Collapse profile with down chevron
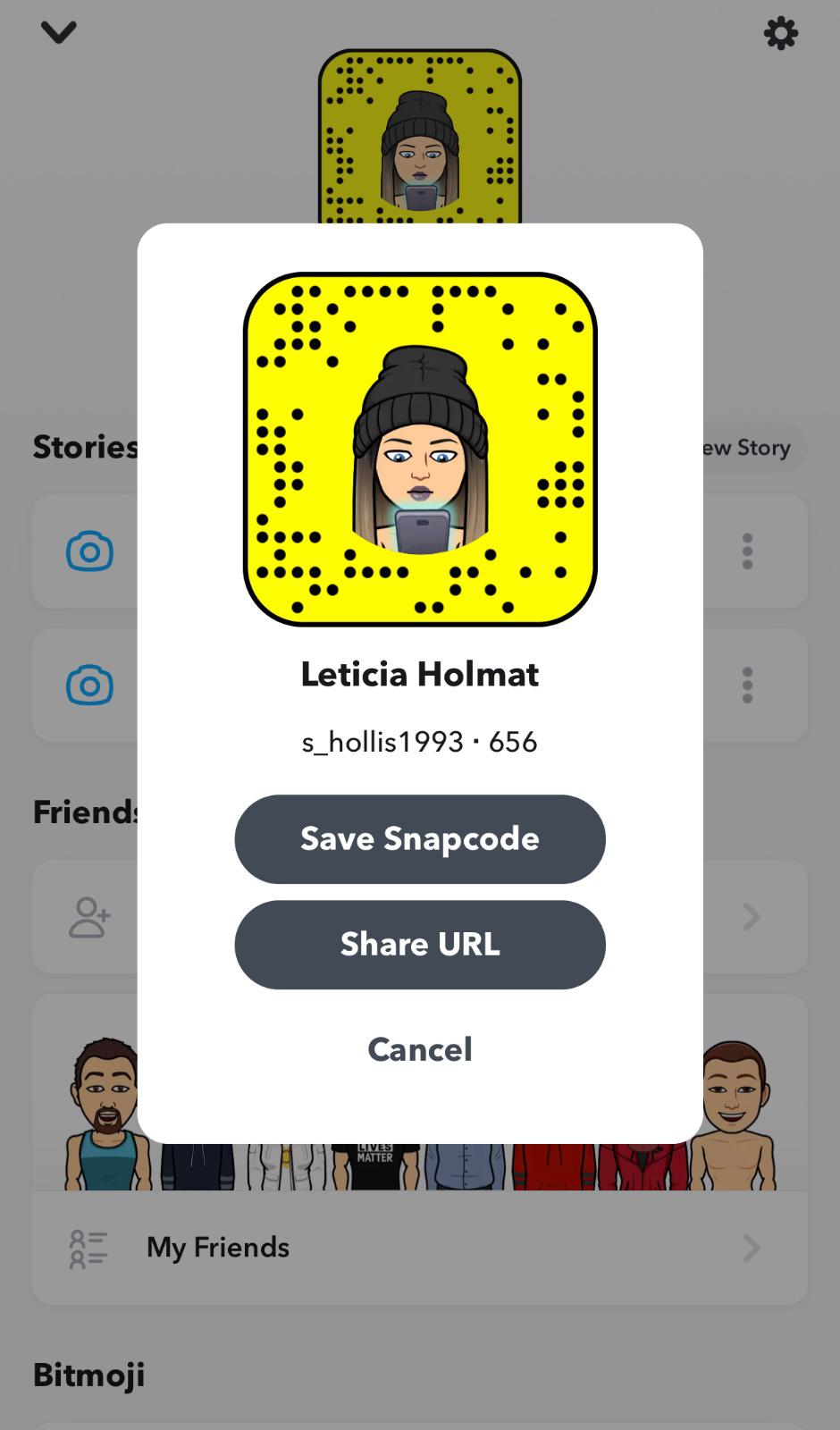This screenshot has height=1430, width=840. [59, 33]
